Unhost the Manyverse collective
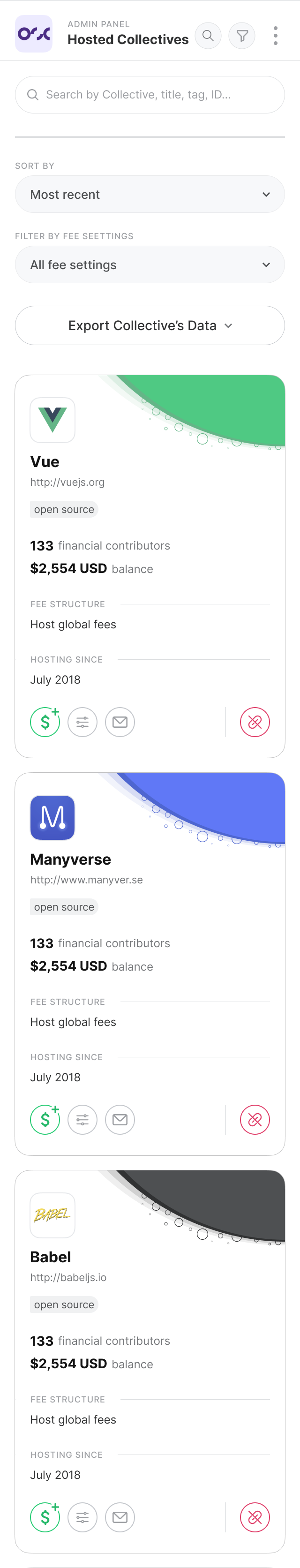Viewport: 300px width, 1568px height. tap(255, 1119)
